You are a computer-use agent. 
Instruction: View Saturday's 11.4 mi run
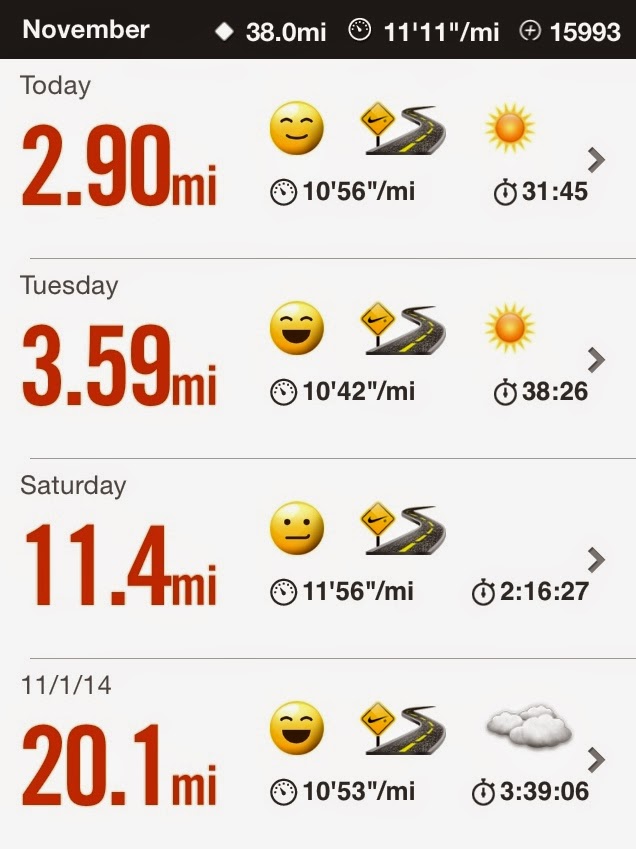point(596,560)
